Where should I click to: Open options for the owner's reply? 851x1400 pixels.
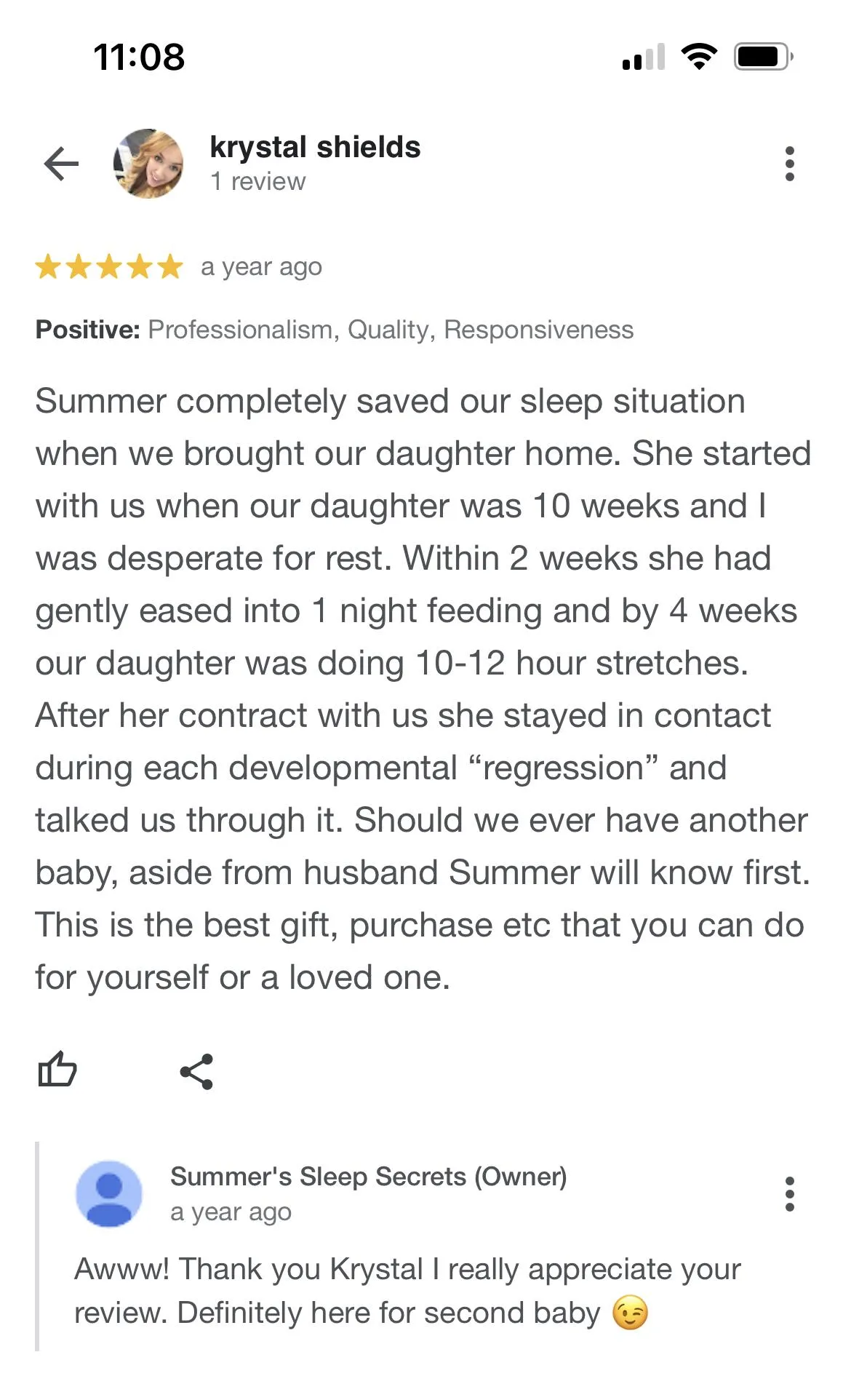point(790,1194)
